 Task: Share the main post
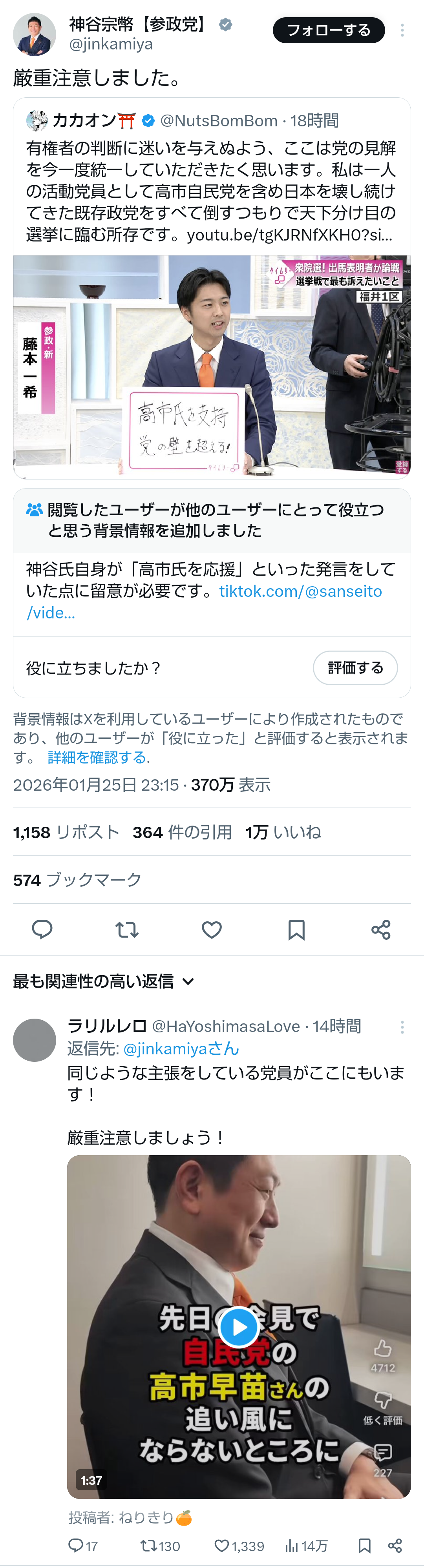(x=381, y=930)
